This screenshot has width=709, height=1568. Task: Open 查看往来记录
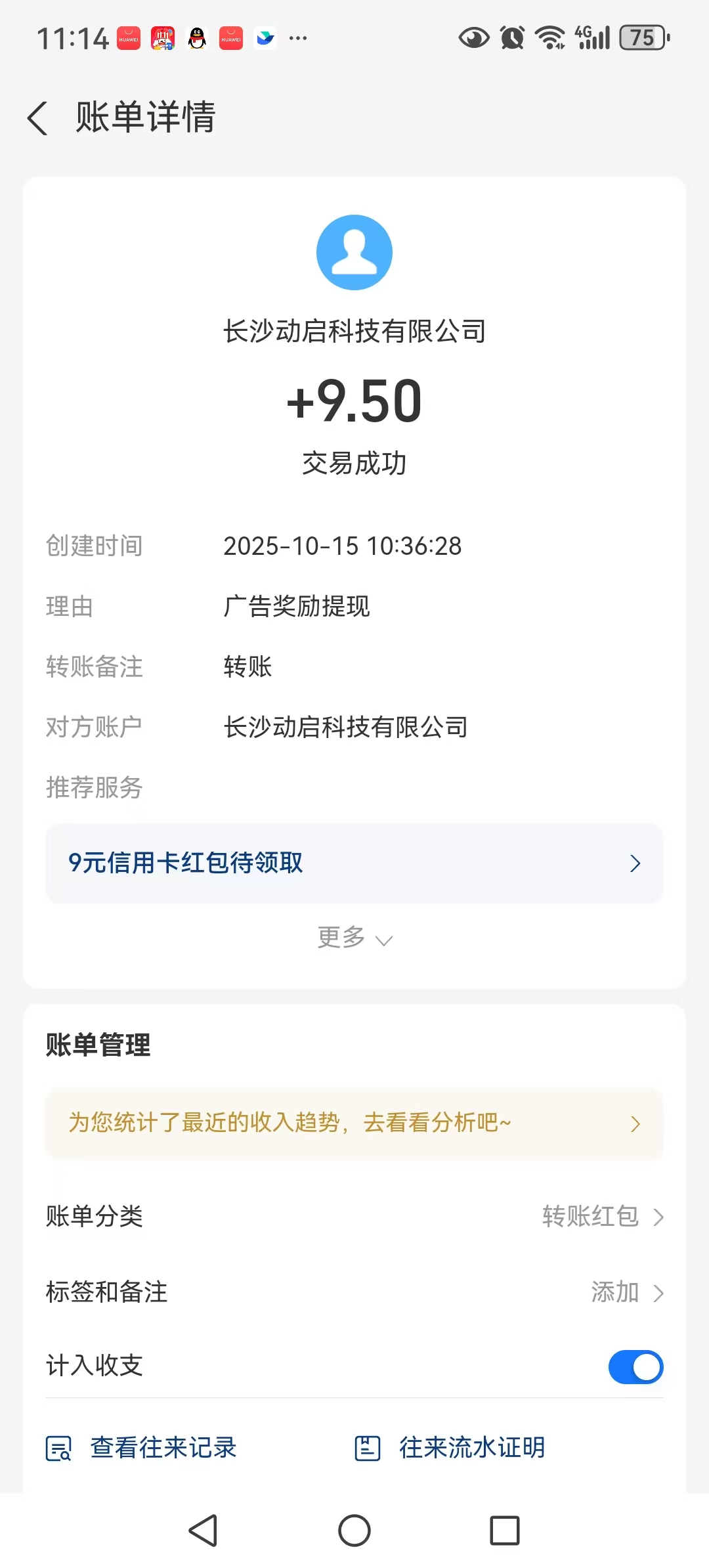tap(142, 1447)
